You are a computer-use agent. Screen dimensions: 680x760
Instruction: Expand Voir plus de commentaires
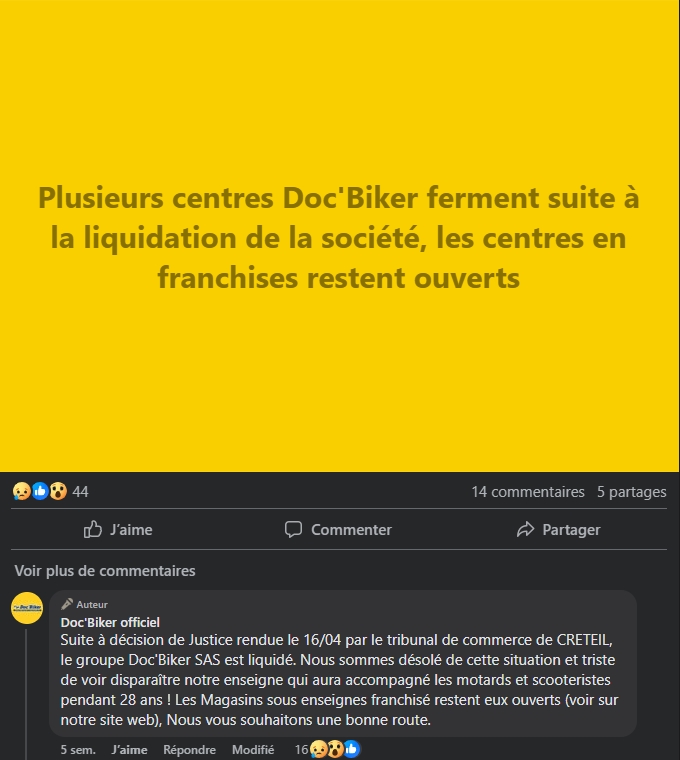click(x=105, y=571)
